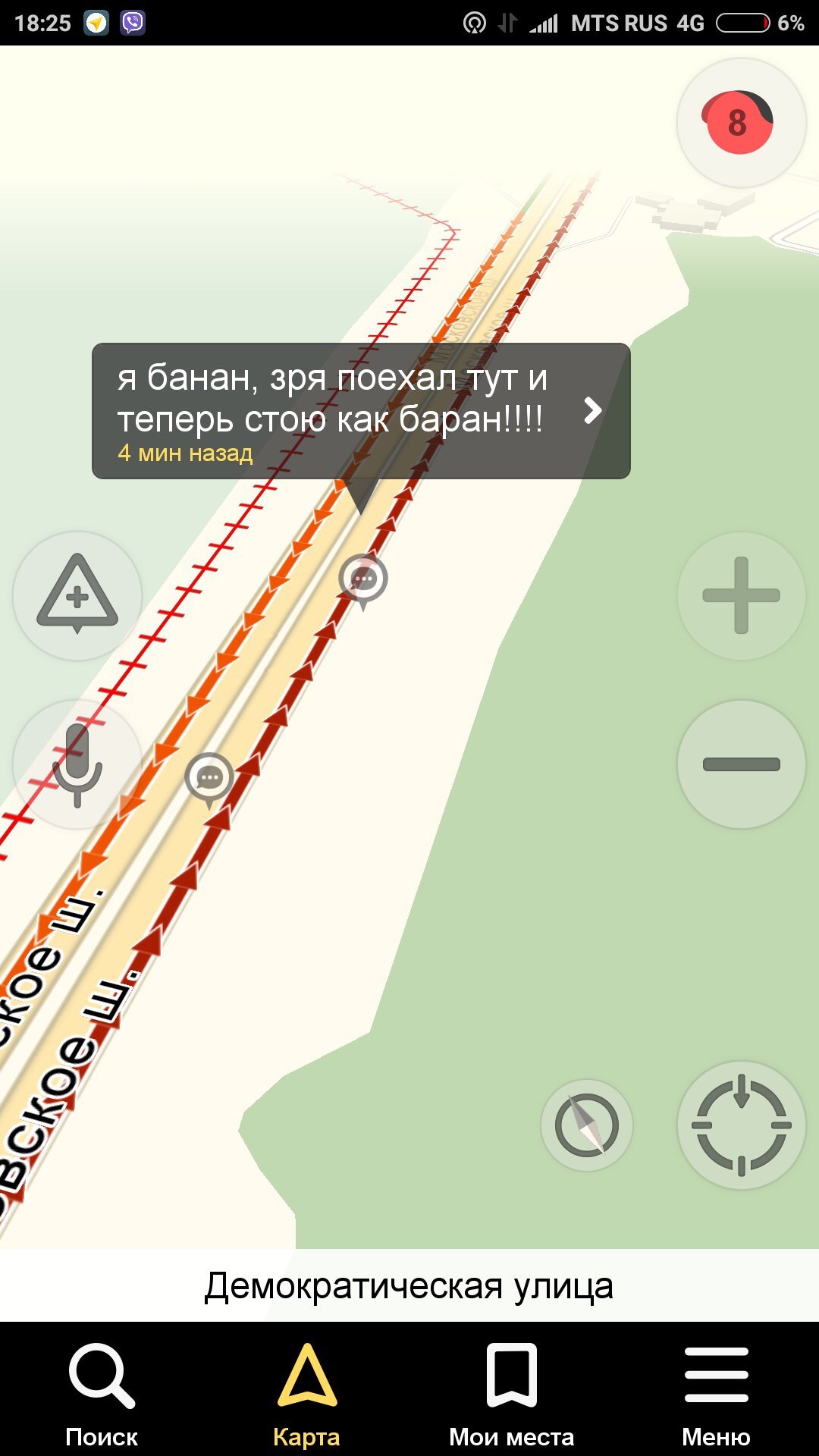Screen dimensions: 819x1456
Task: Activate voice input microphone
Action: click(77, 764)
